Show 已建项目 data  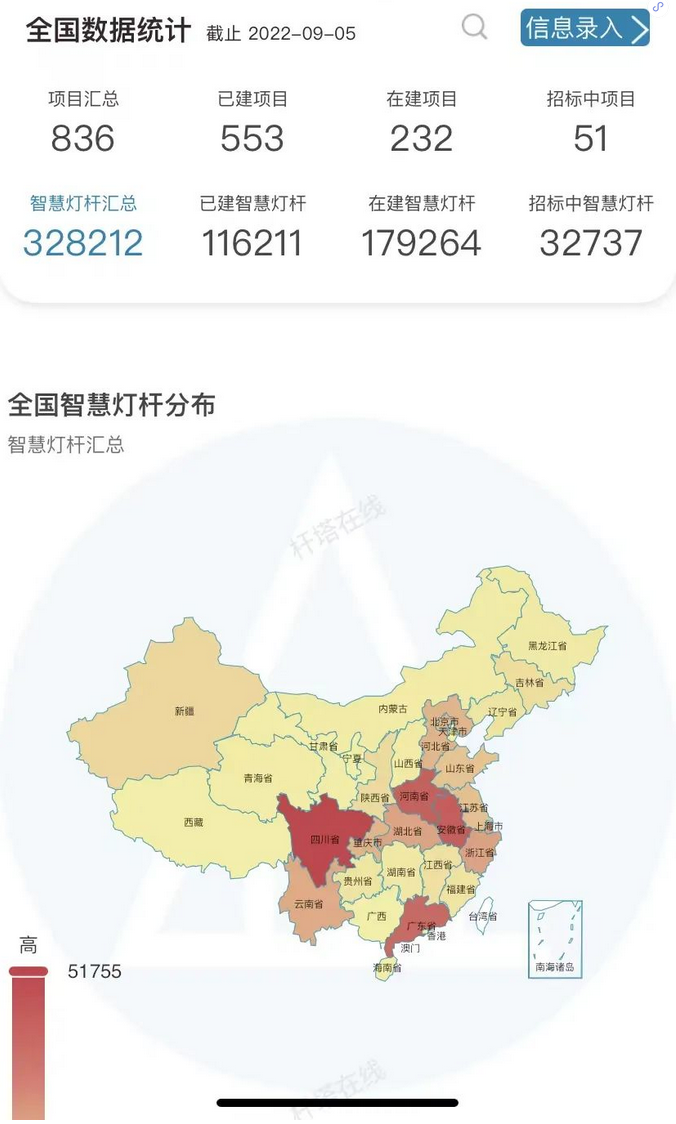(252, 123)
